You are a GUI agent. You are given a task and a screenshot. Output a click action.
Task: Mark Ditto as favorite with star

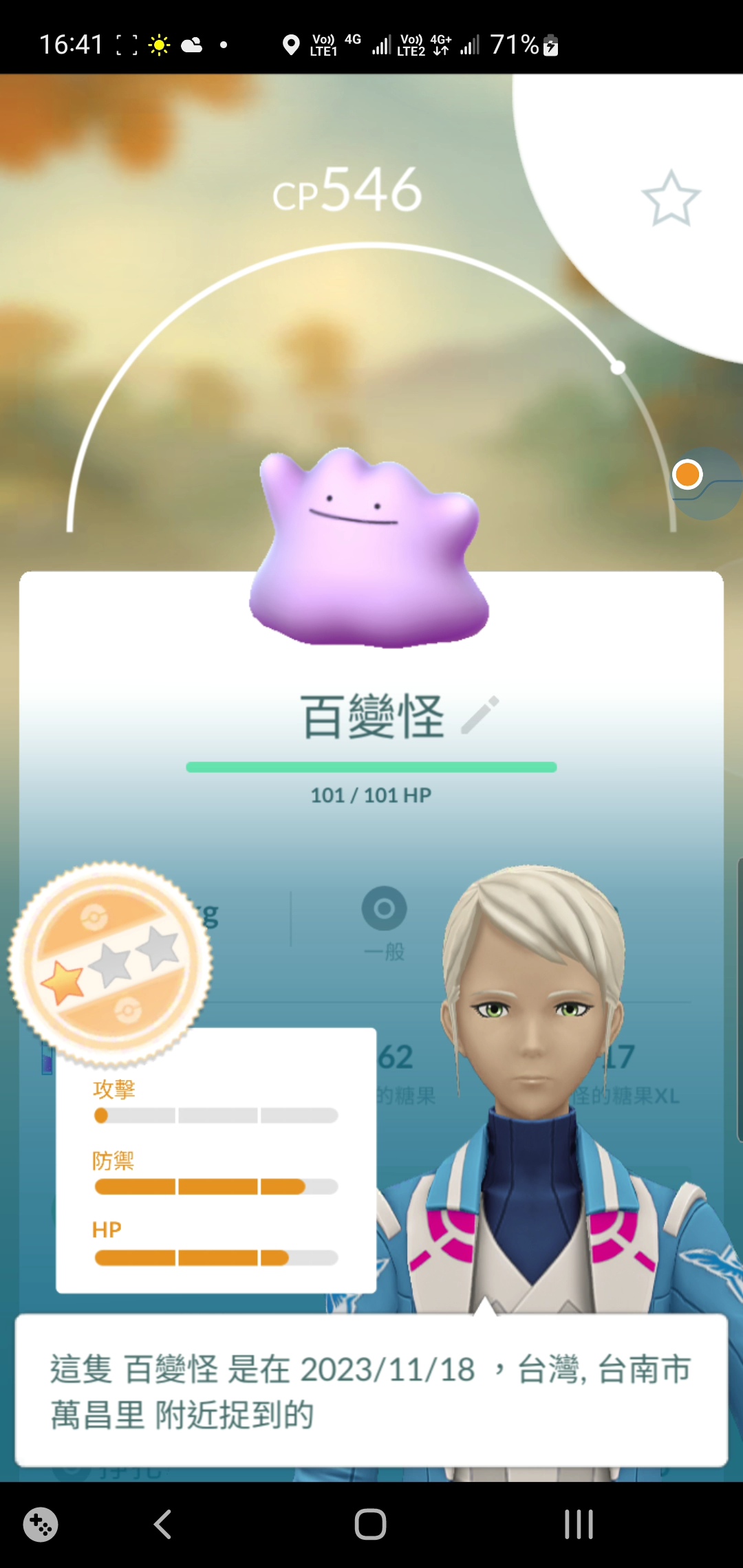point(671,199)
